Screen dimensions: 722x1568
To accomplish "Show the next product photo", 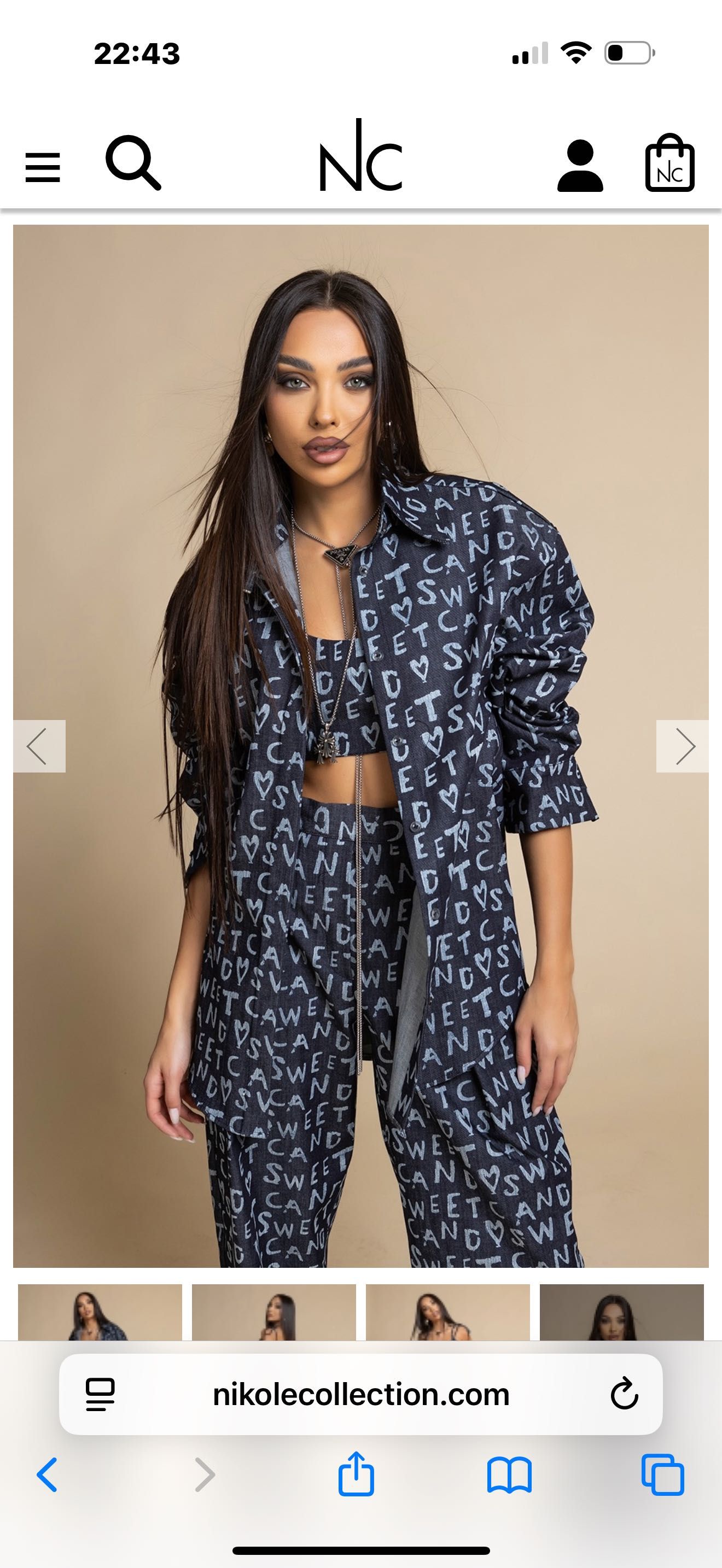I will 682,746.
